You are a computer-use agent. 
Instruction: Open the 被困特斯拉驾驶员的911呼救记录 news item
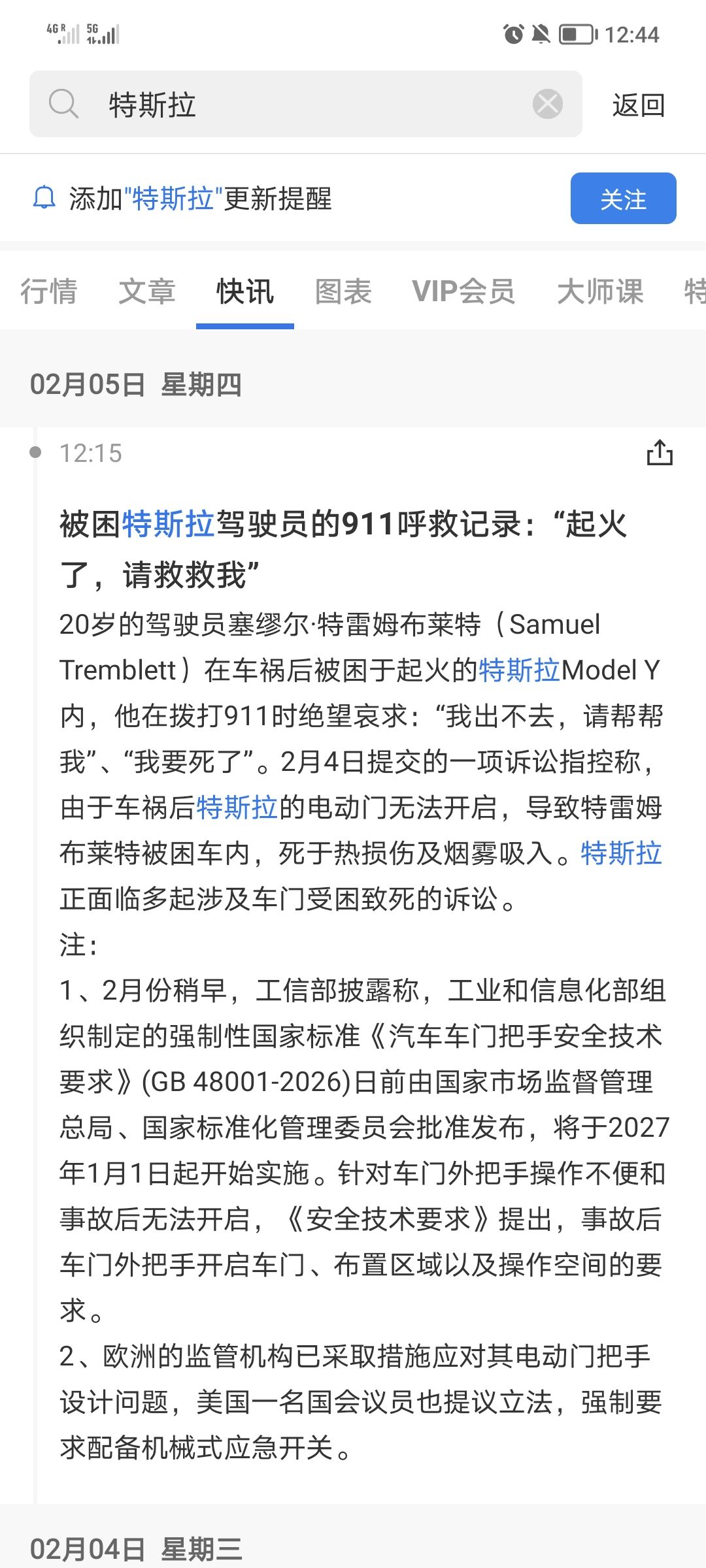coord(343,549)
